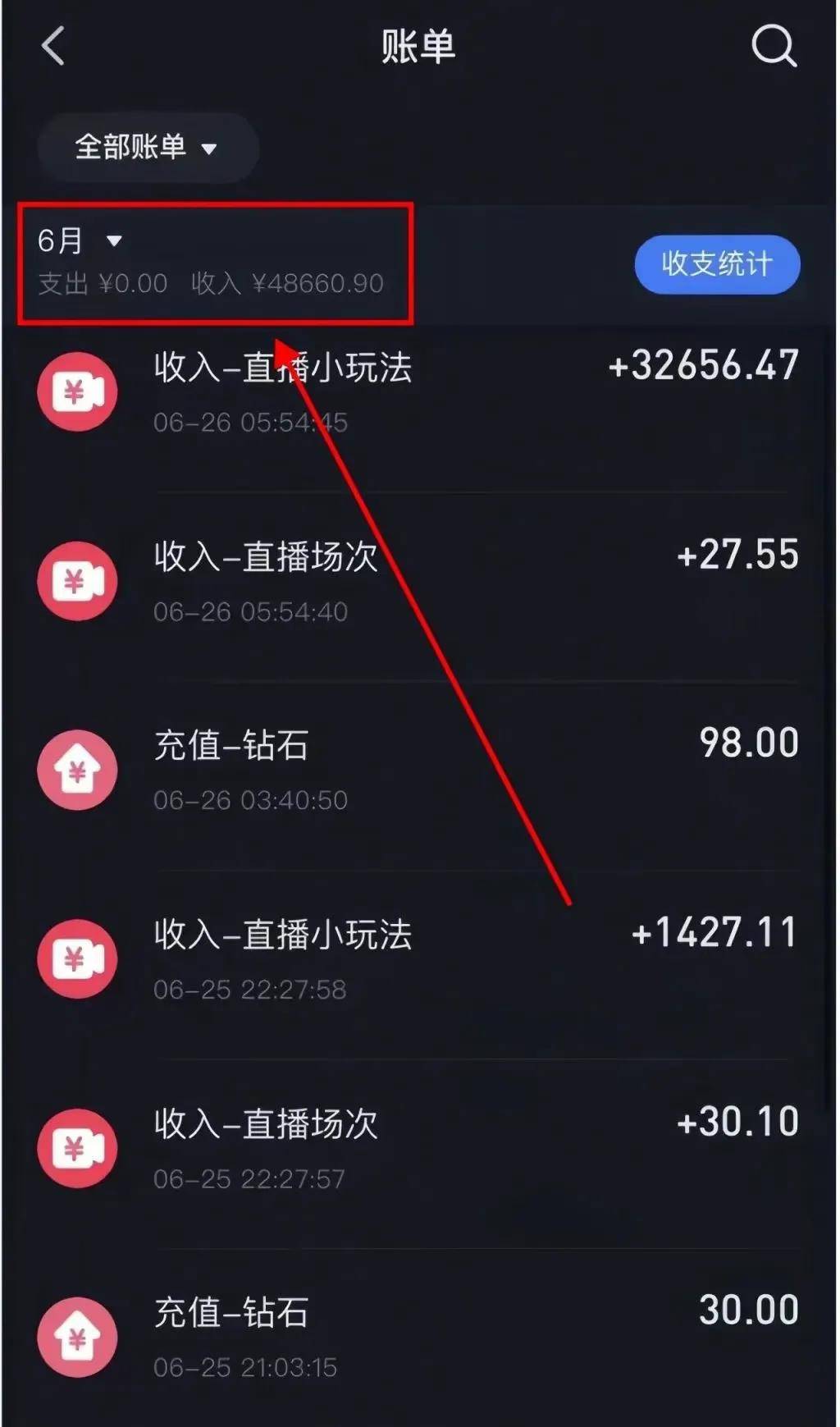Viewport: 840px width, 1427px height.
Task: Tap the 收支统计 button
Action: (x=716, y=264)
